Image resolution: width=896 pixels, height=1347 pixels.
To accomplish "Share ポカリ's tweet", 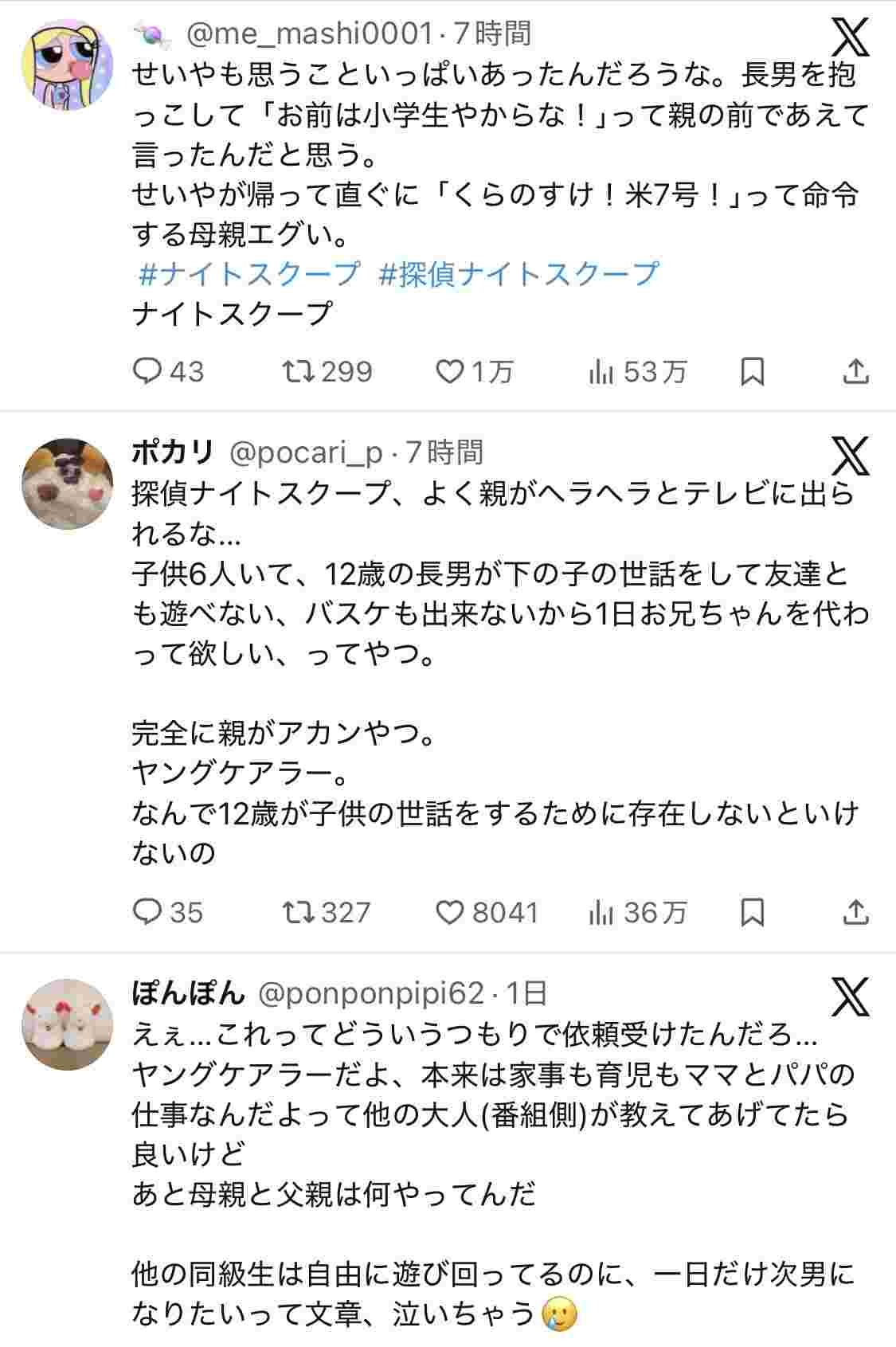I will [855, 912].
